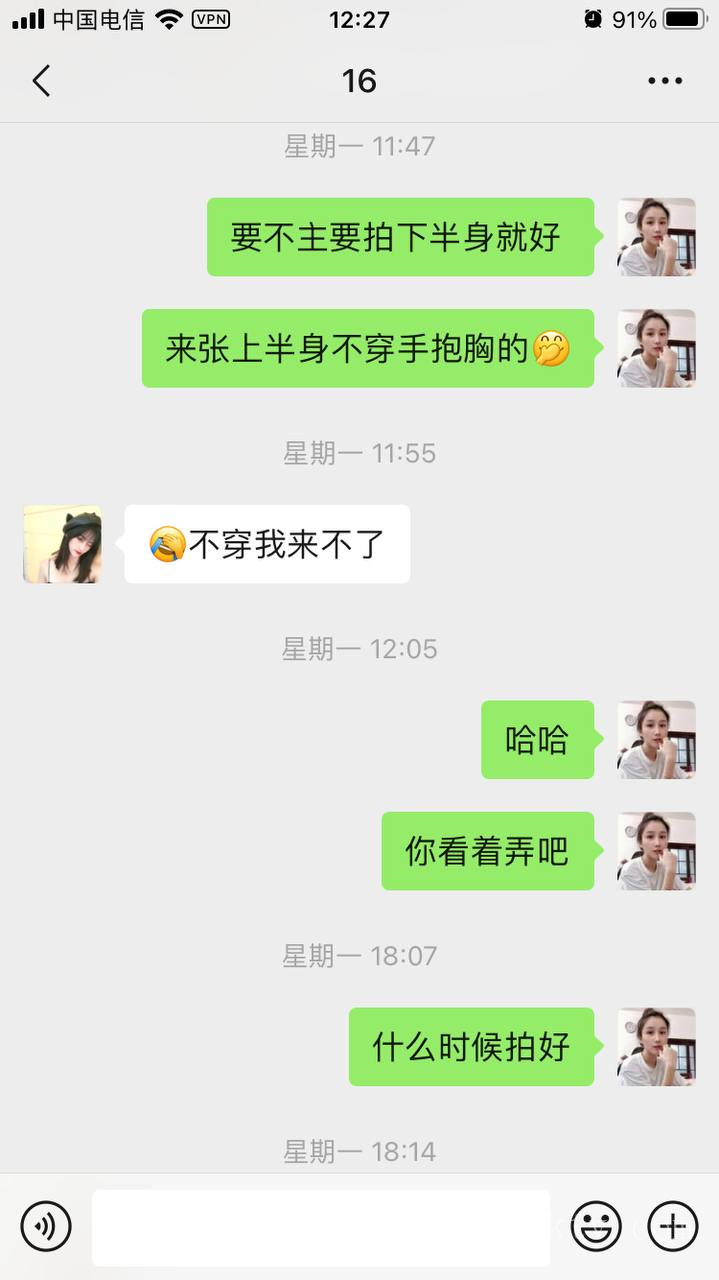Open own avatar beside the 哈哈 message
The height and width of the screenshot is (1280, 719).
656,740
